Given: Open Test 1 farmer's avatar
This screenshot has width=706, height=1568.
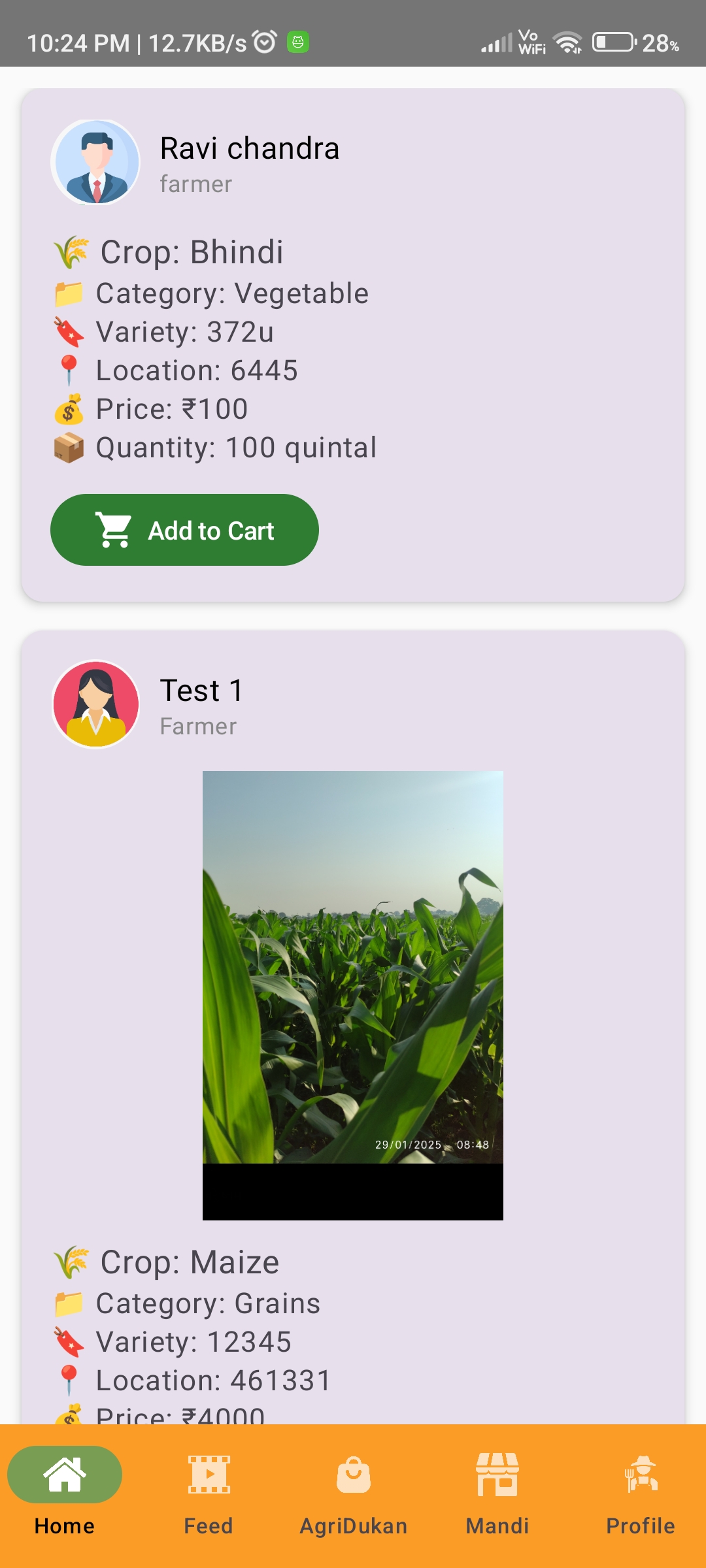Looking at the screenshot, I should click(96, 704).
